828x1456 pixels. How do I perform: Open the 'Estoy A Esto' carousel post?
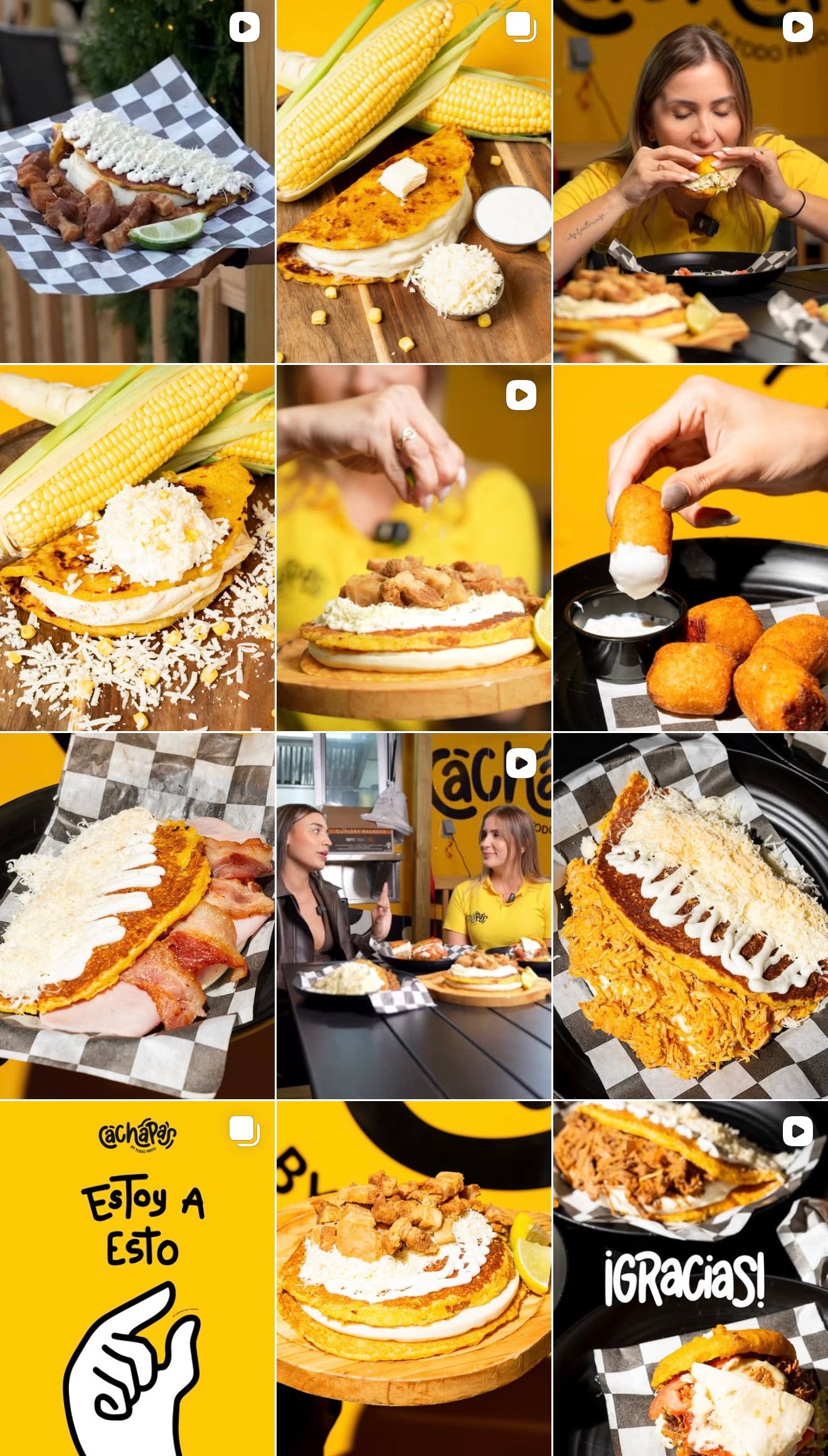pyautogui.click(x=137, y=1279)
